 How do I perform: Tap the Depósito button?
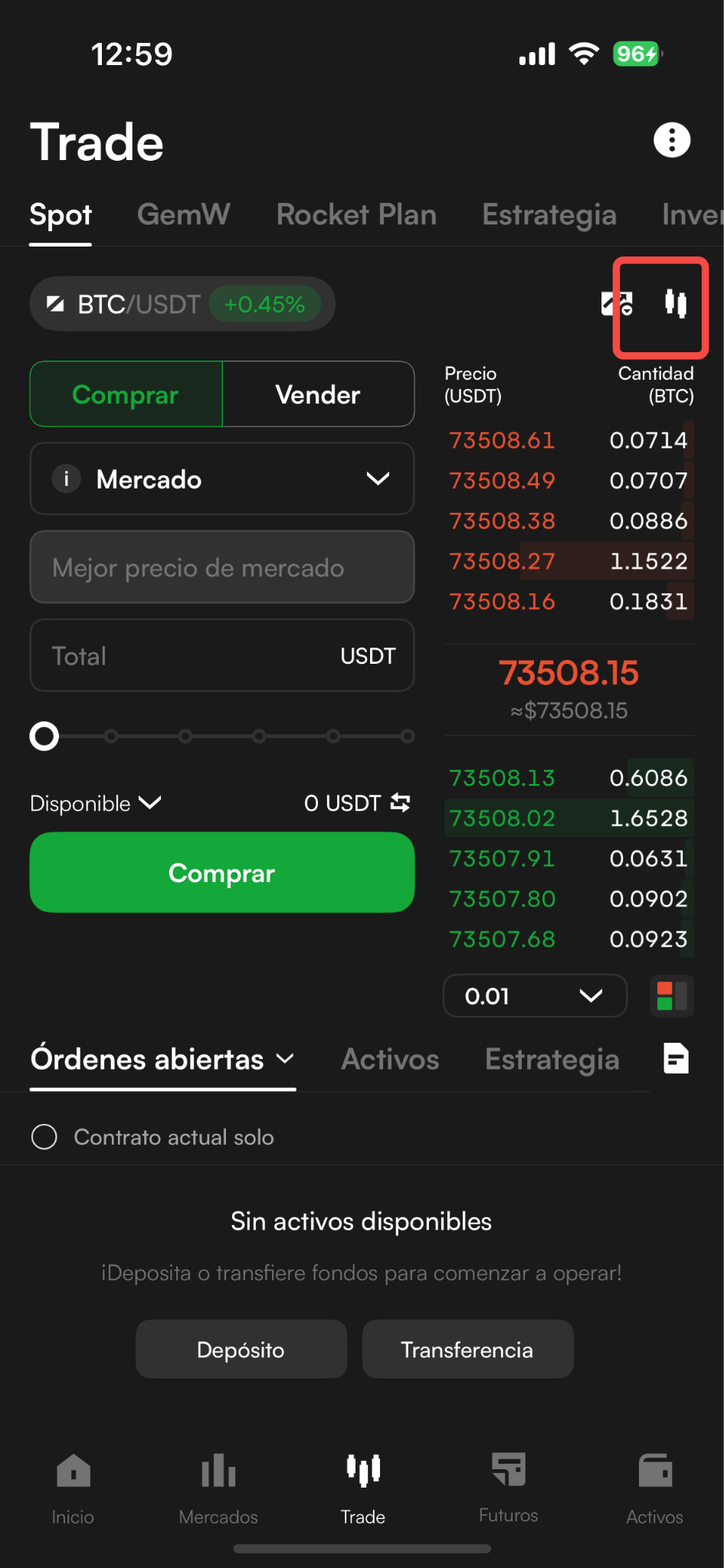[x=241, y=1349]
